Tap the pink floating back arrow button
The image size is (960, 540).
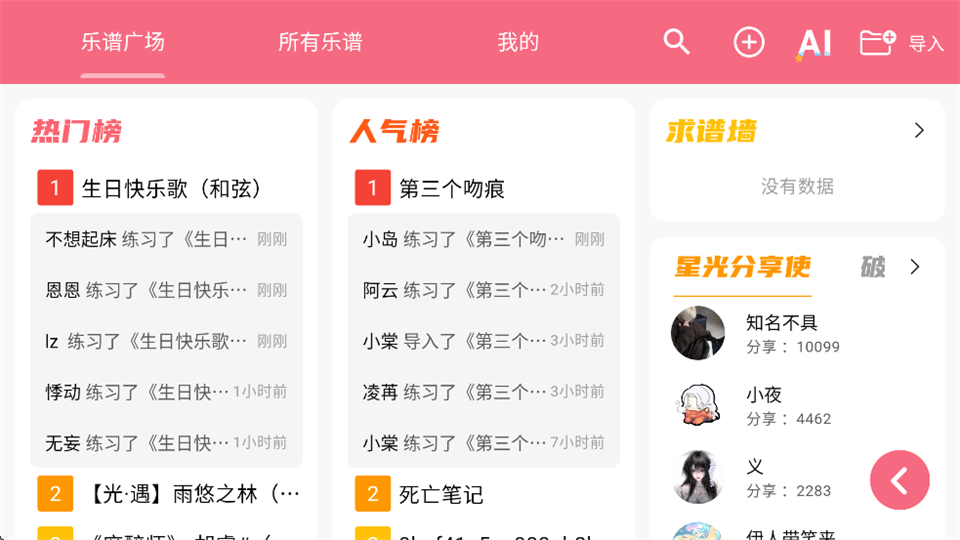(899, 481)
